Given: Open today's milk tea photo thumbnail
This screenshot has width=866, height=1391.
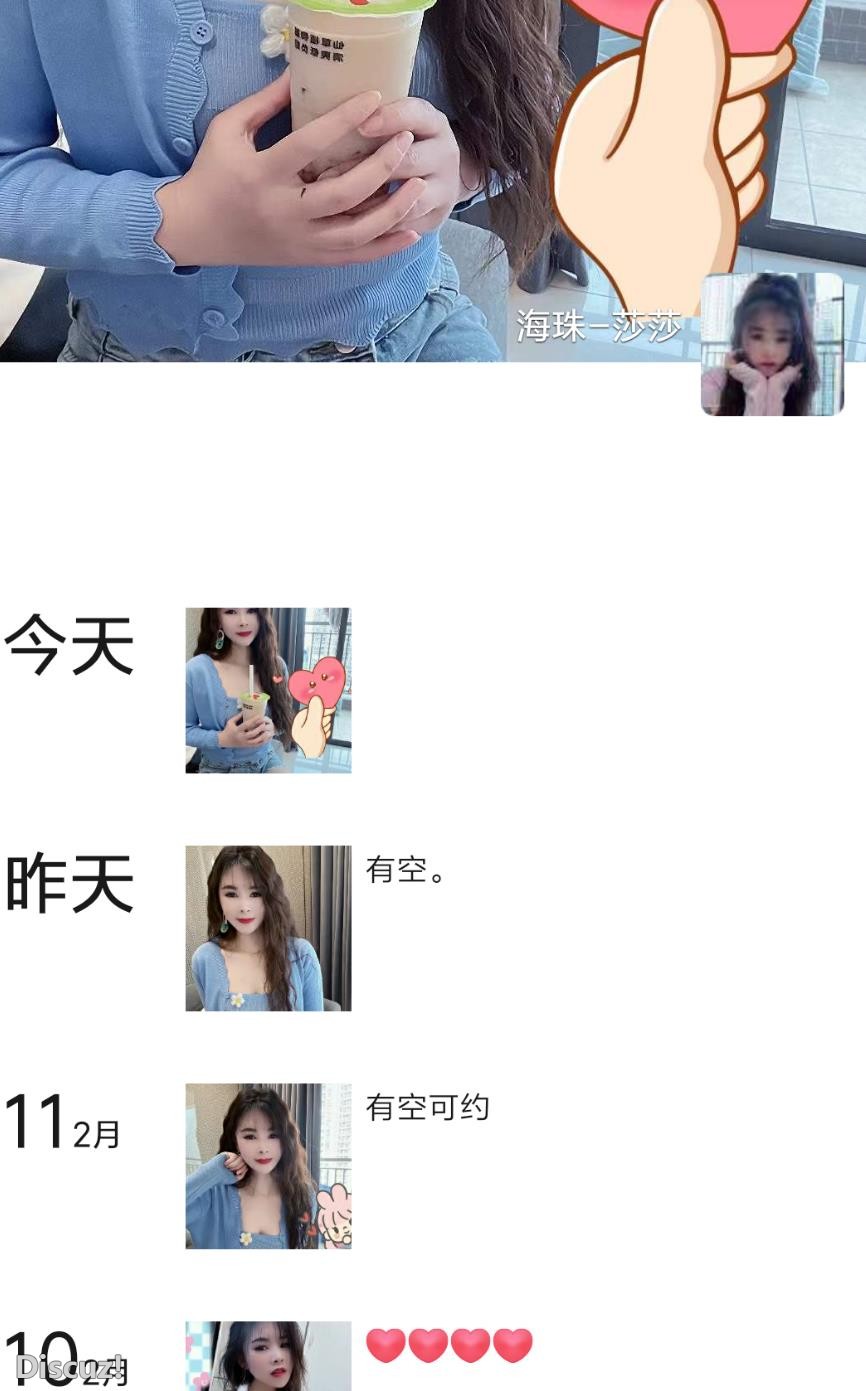Looking at the screenshot, I should click(265, 688).
